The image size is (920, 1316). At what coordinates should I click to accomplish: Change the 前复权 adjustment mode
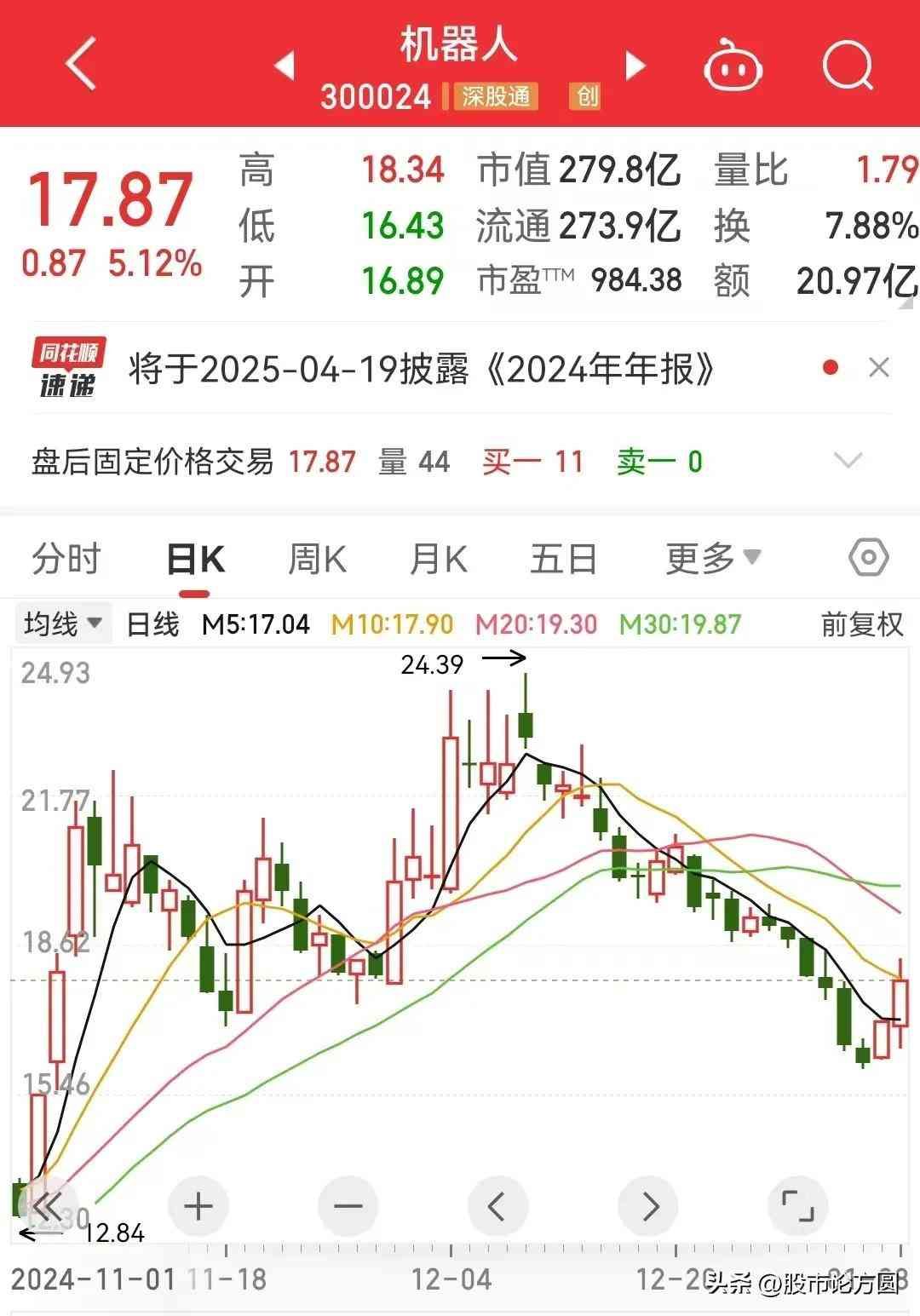point(861,624)
